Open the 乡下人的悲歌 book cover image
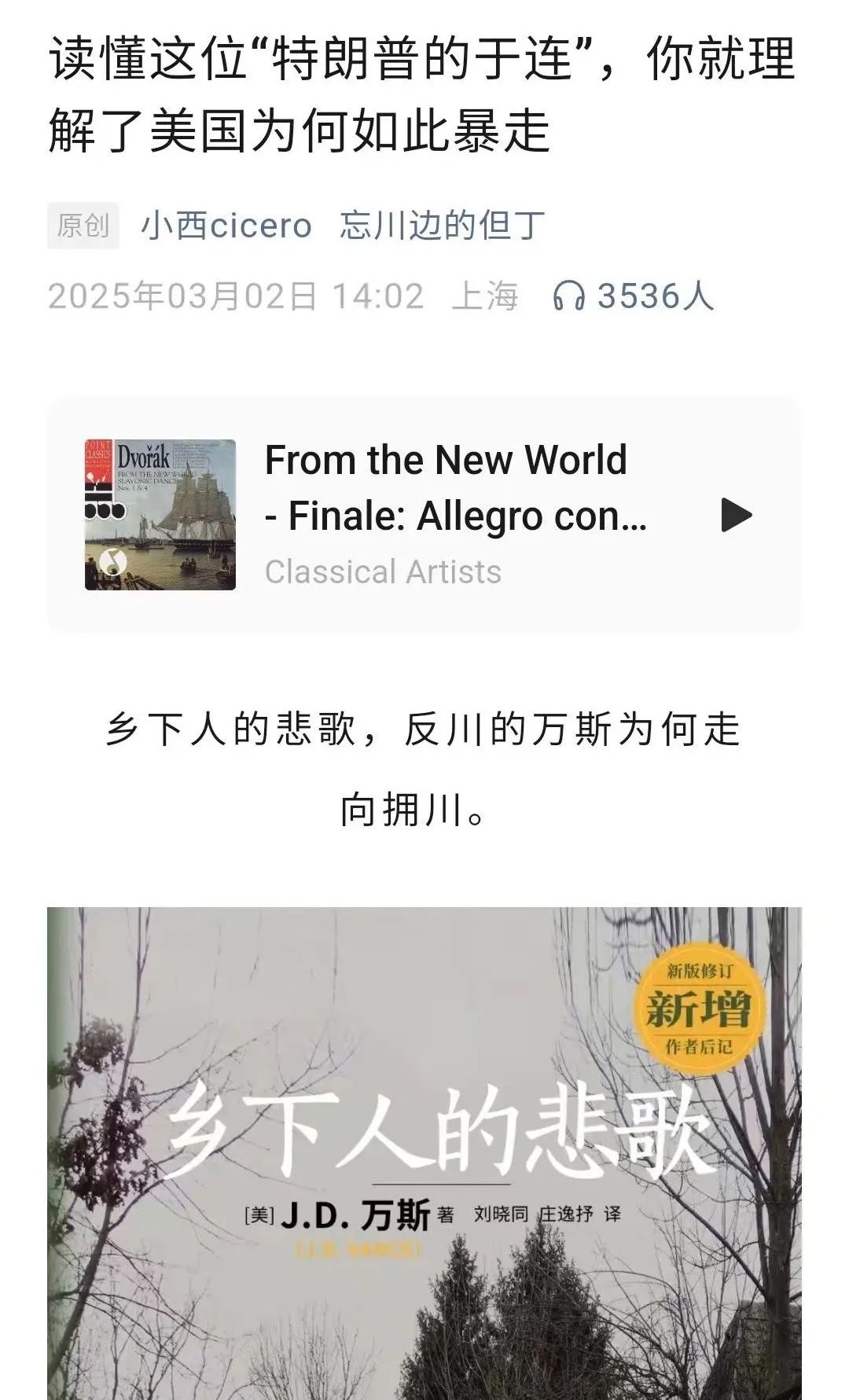 [424, 1148]
